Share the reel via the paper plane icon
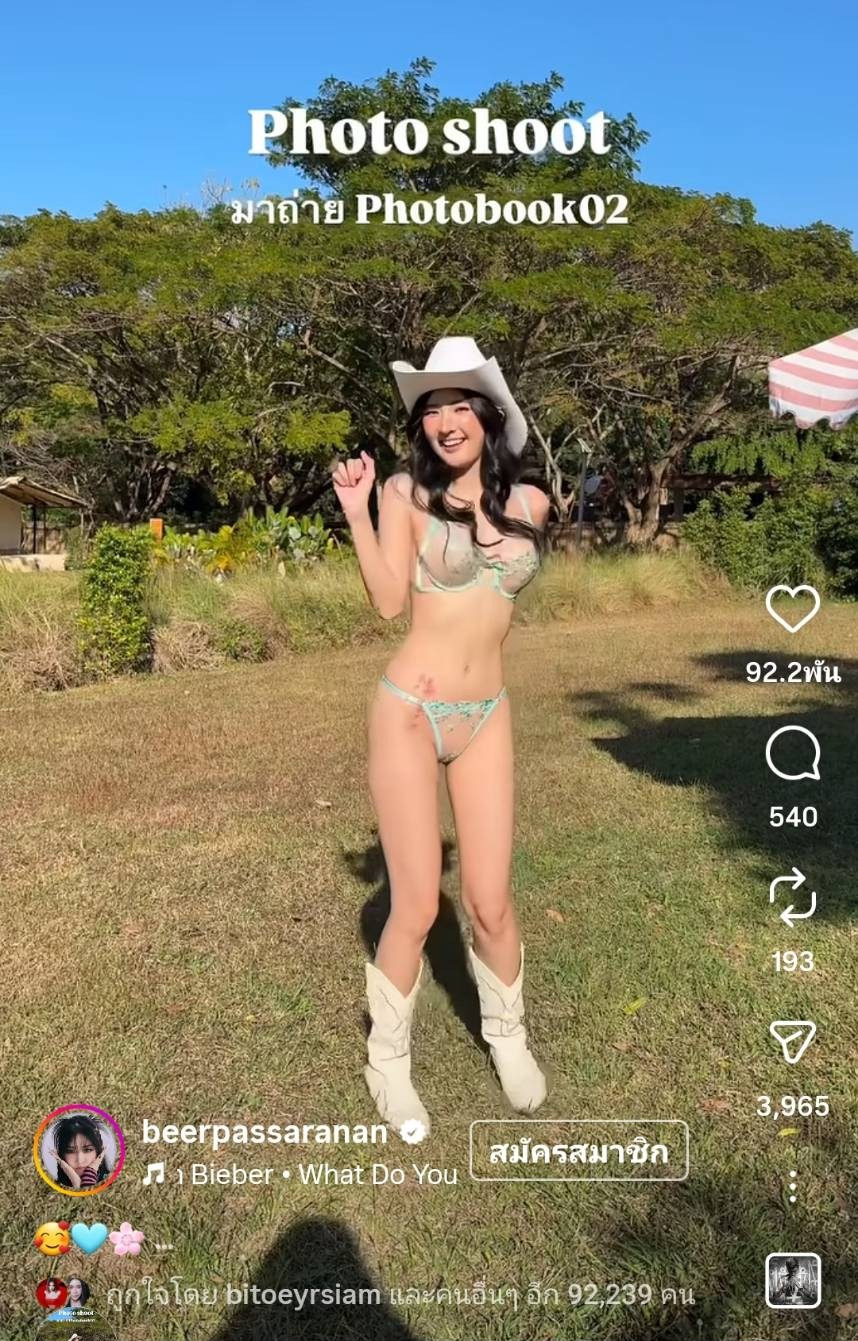Screen dimensions: 858x1341 pos(792,1042)
